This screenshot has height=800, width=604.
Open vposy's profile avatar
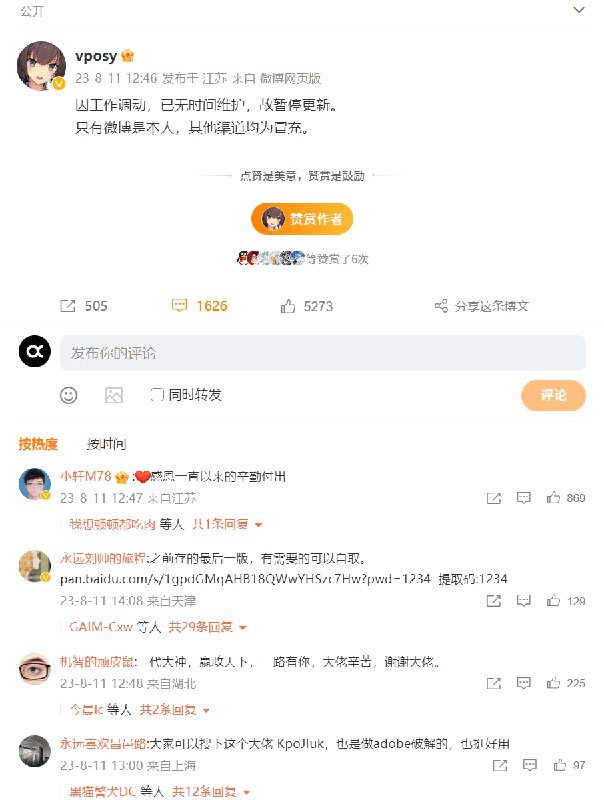pos(42,67)
